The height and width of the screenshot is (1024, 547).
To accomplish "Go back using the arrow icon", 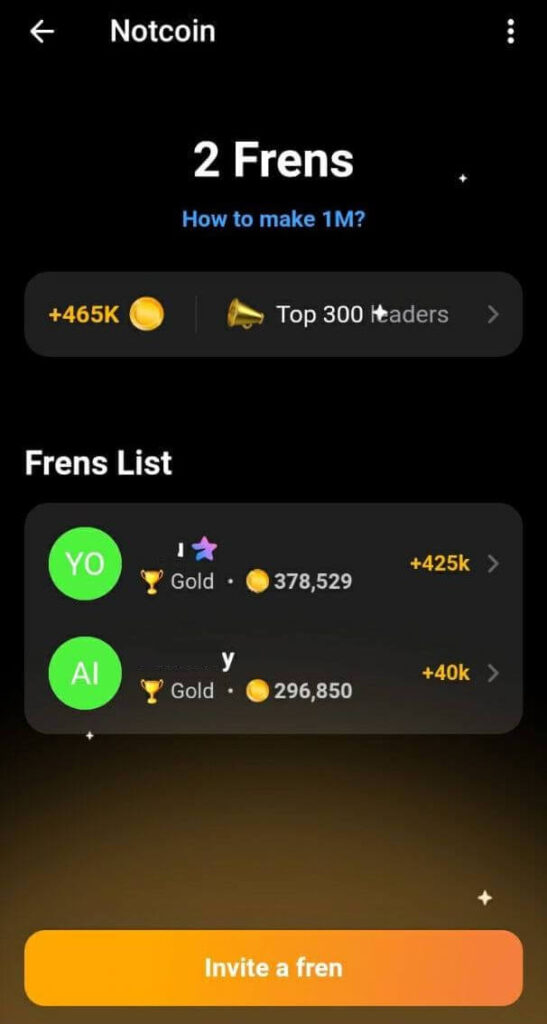I will pos(42,31).
